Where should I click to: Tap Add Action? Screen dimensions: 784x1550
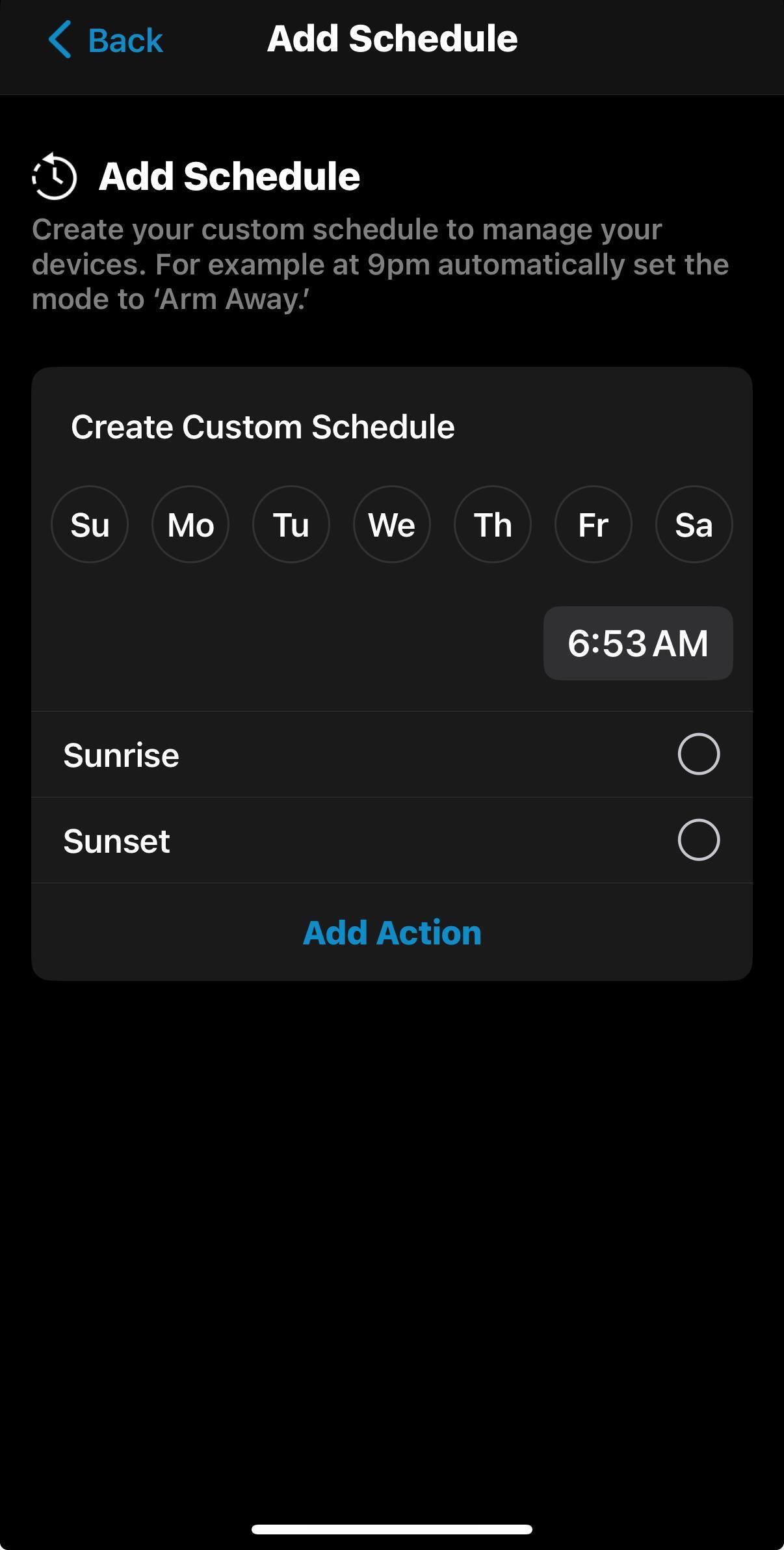[x=392, y=932]
